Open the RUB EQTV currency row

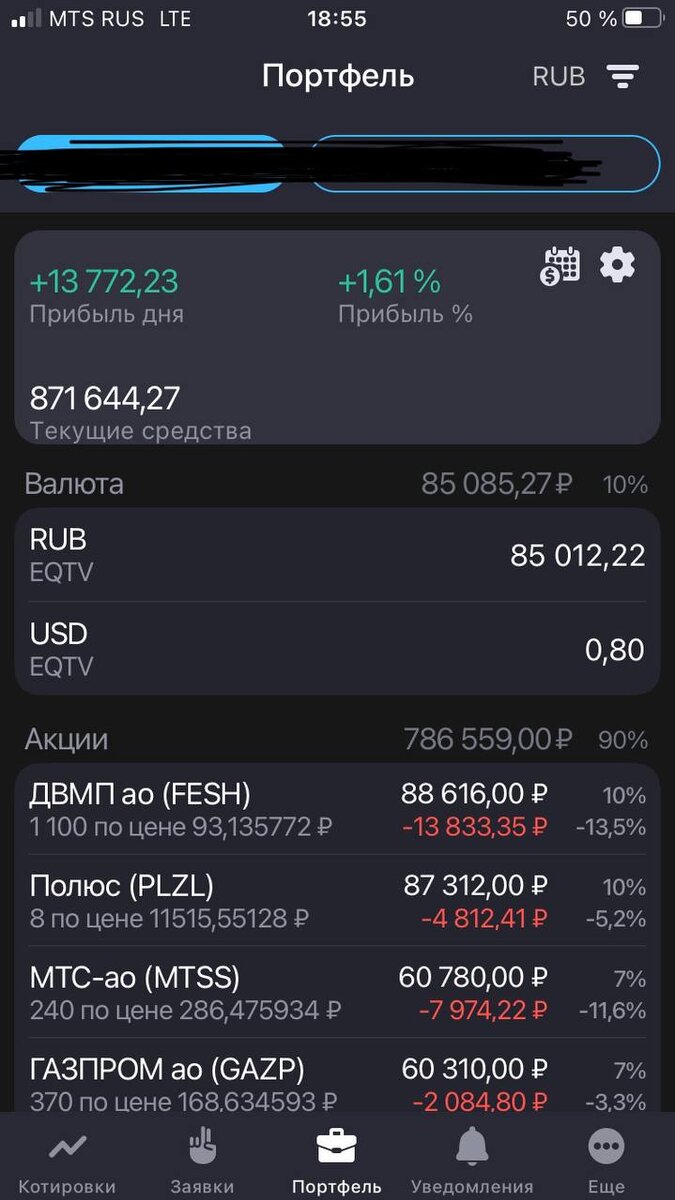point(337,554)
